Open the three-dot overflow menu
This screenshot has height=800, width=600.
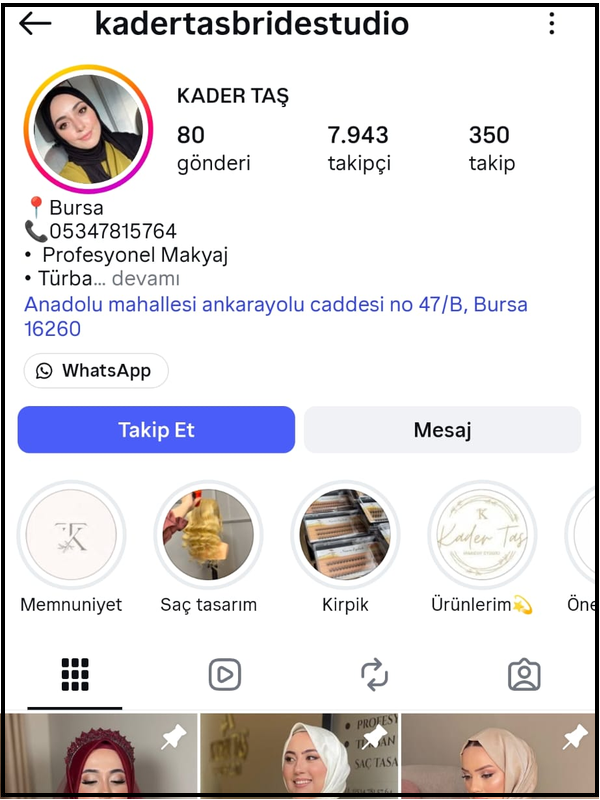(x=552, y=24)
